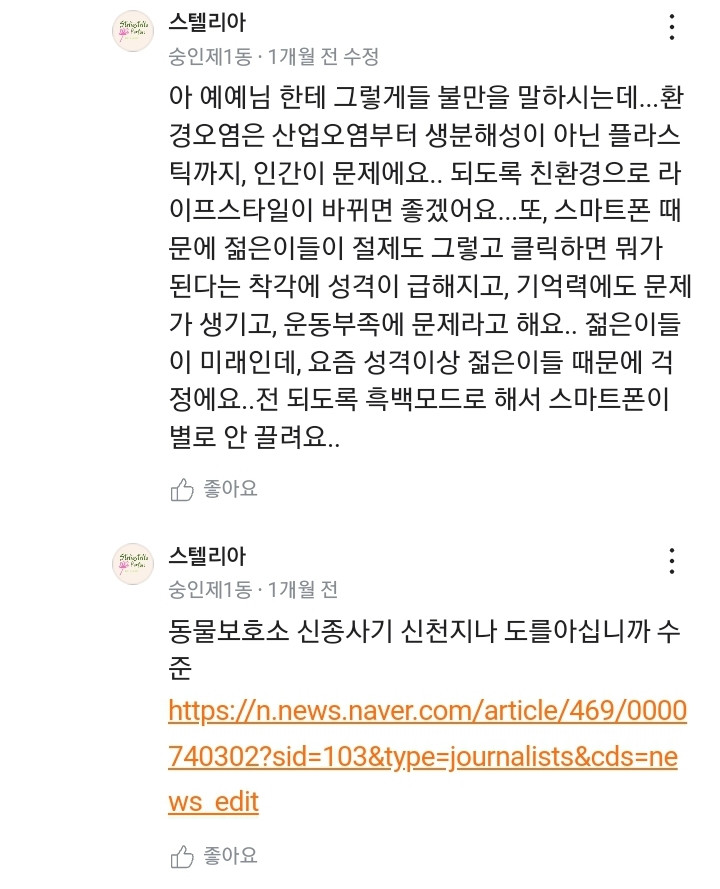
Task: View 스텔리아's profile picture on 동물보호소 comment
Action: [x=131, y=567]
